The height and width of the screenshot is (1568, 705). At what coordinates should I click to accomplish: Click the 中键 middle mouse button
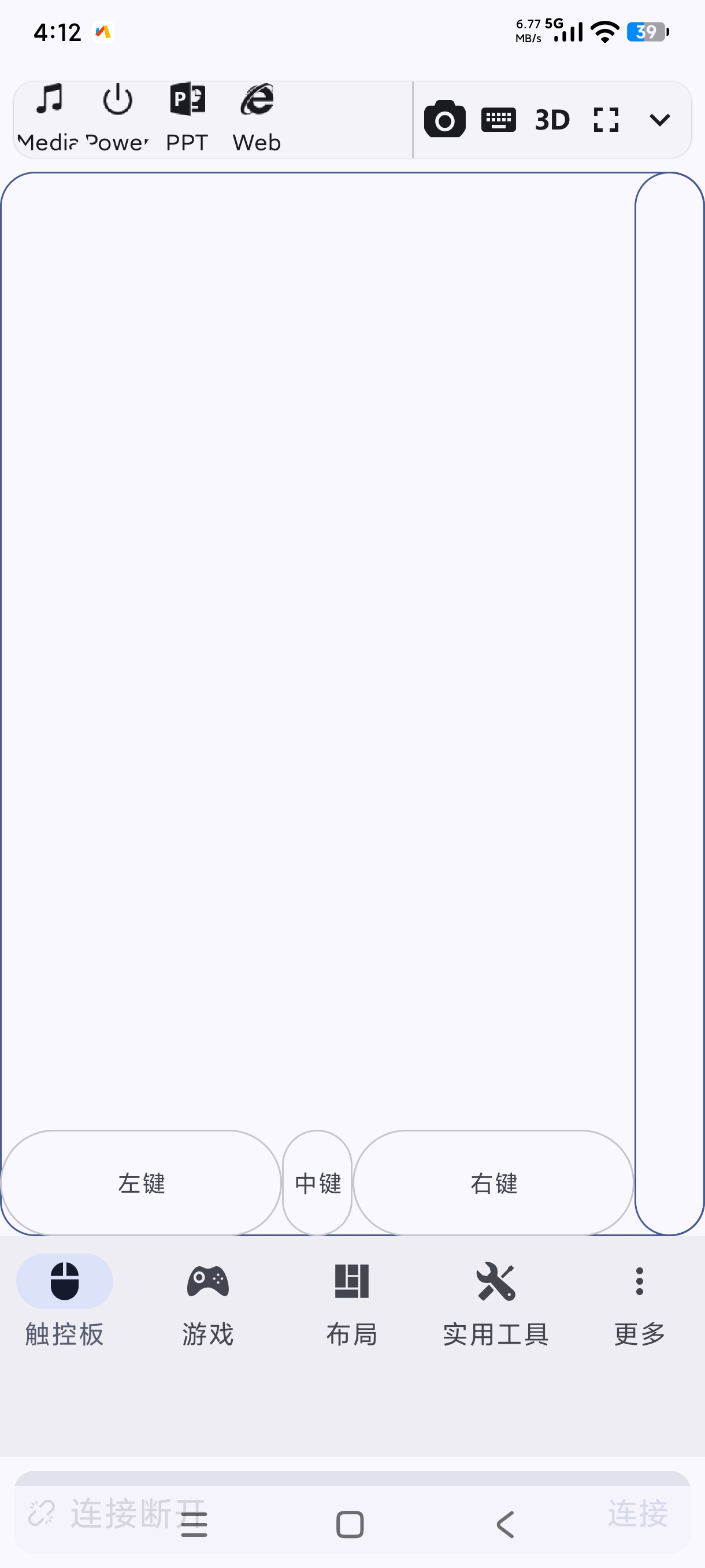317,1183
